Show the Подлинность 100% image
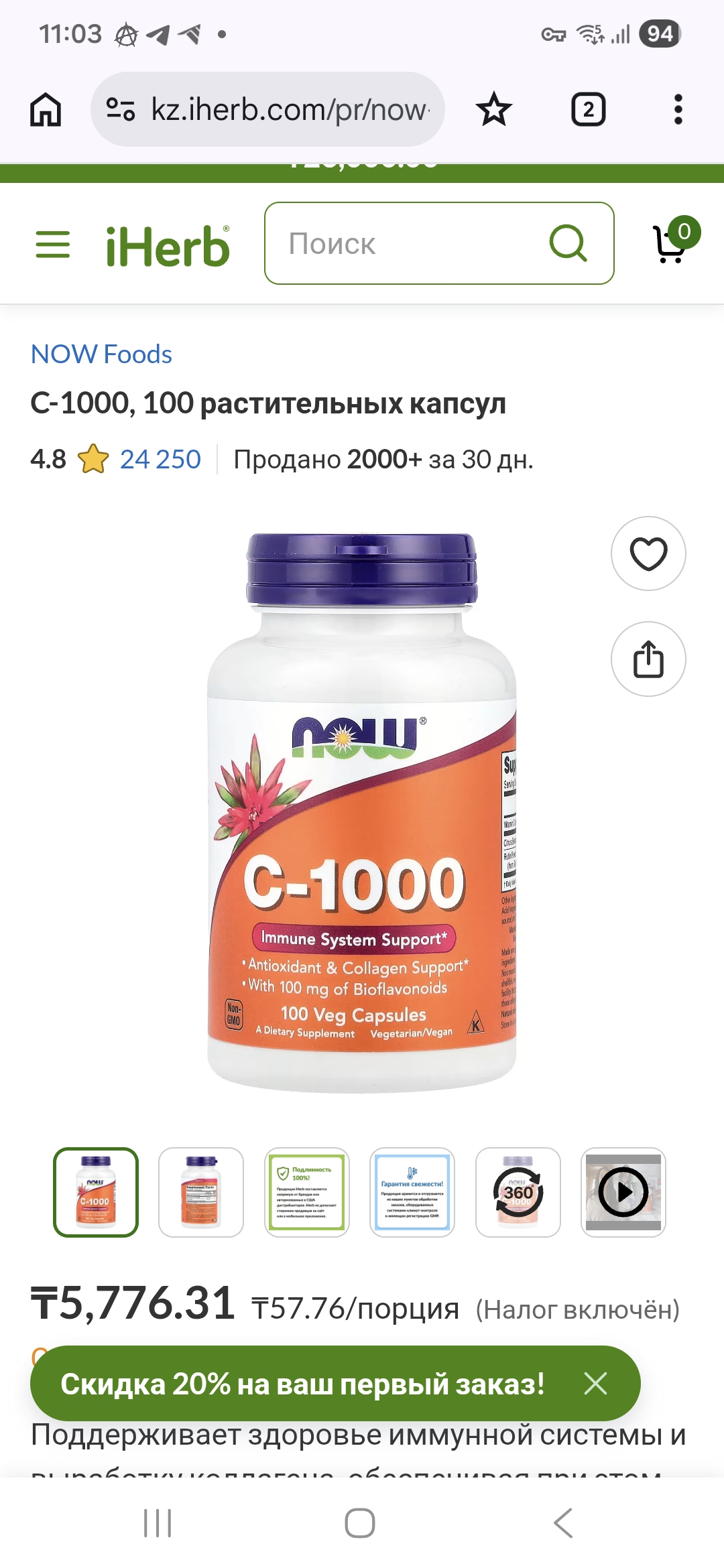 pos(306,1192)
